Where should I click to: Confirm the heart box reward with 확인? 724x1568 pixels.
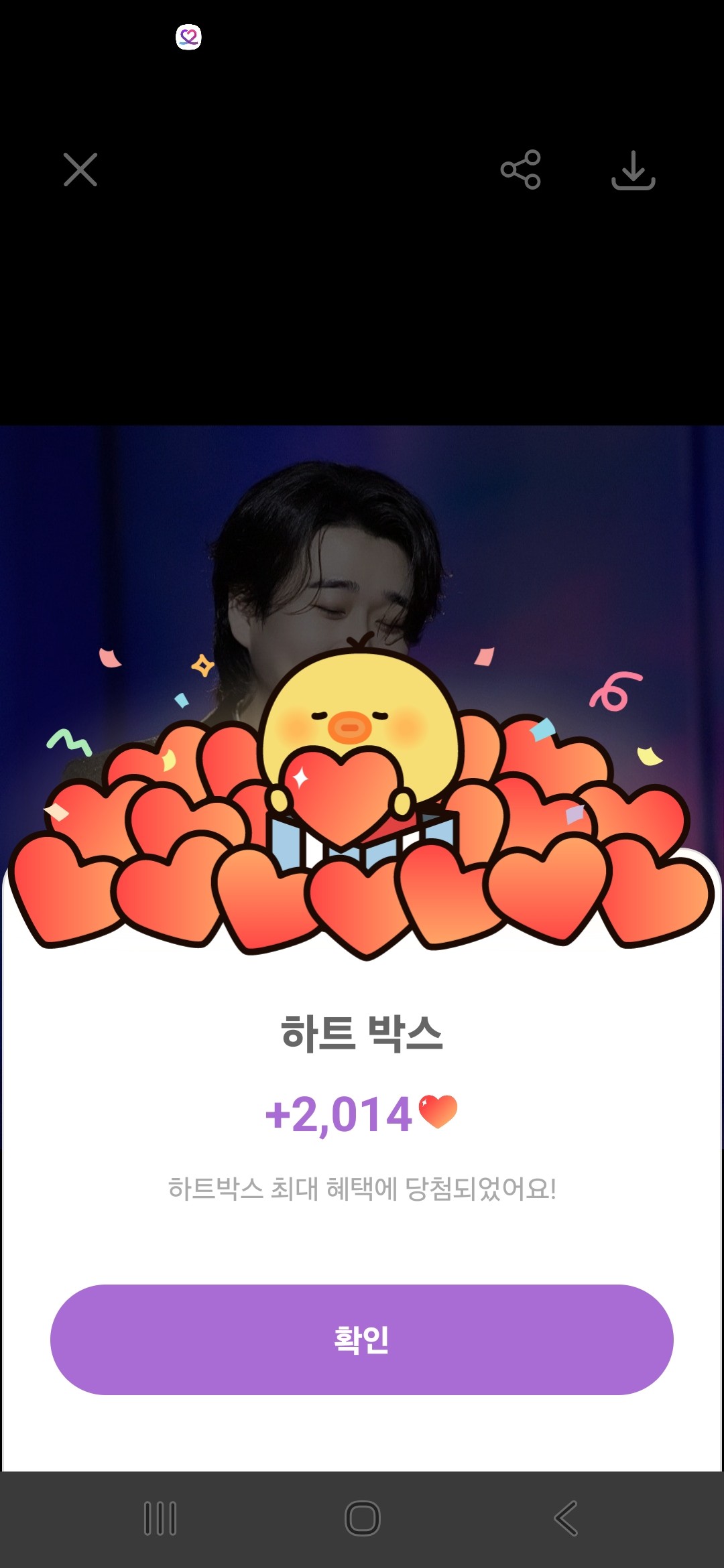point(362,1340)
